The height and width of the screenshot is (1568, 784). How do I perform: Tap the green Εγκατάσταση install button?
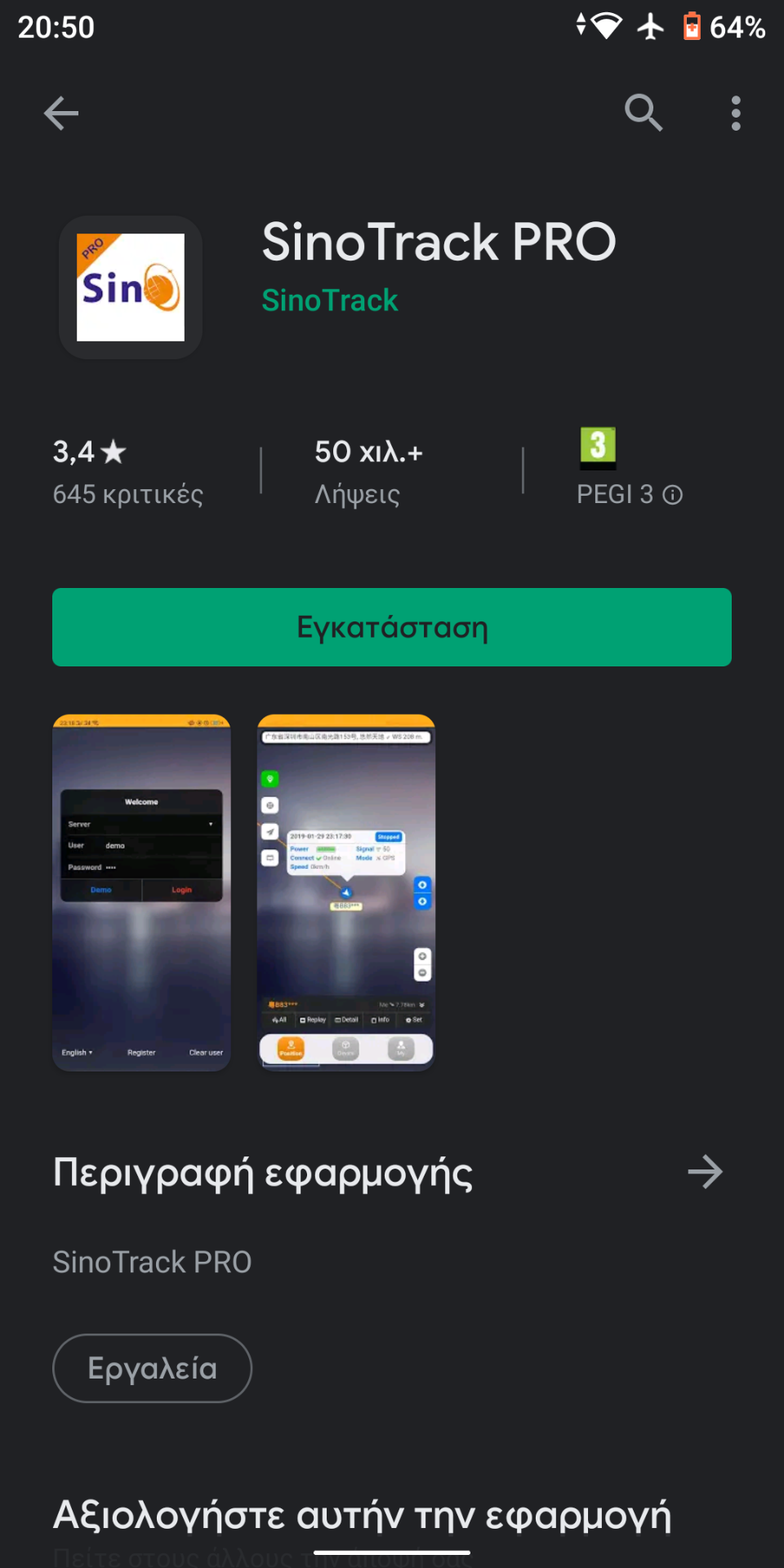coord(392,627)
